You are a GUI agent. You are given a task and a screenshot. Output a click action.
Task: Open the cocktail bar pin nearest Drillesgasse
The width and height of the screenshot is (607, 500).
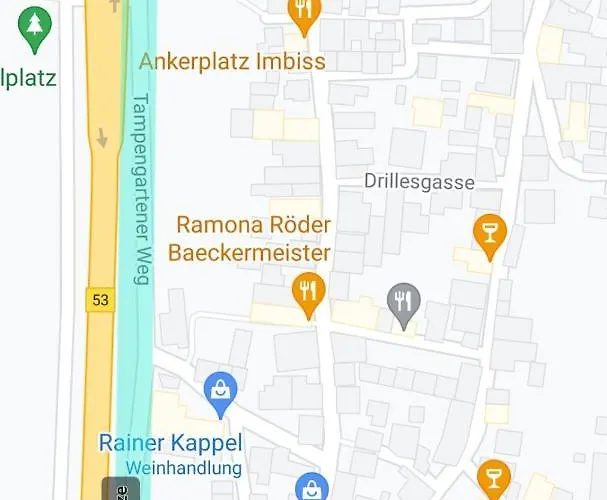click(488, 235)
